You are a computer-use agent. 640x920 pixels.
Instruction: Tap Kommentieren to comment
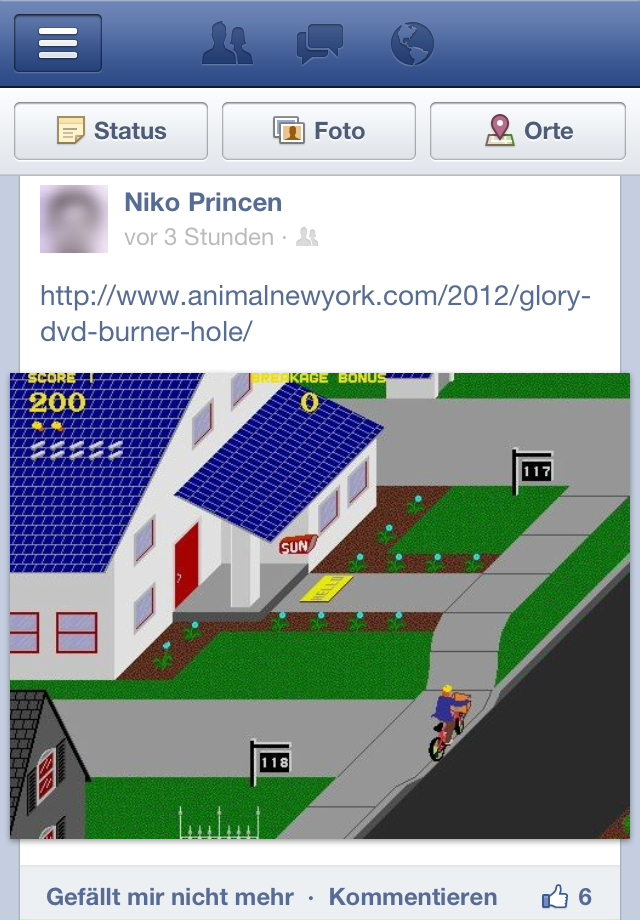coord(412,896)
